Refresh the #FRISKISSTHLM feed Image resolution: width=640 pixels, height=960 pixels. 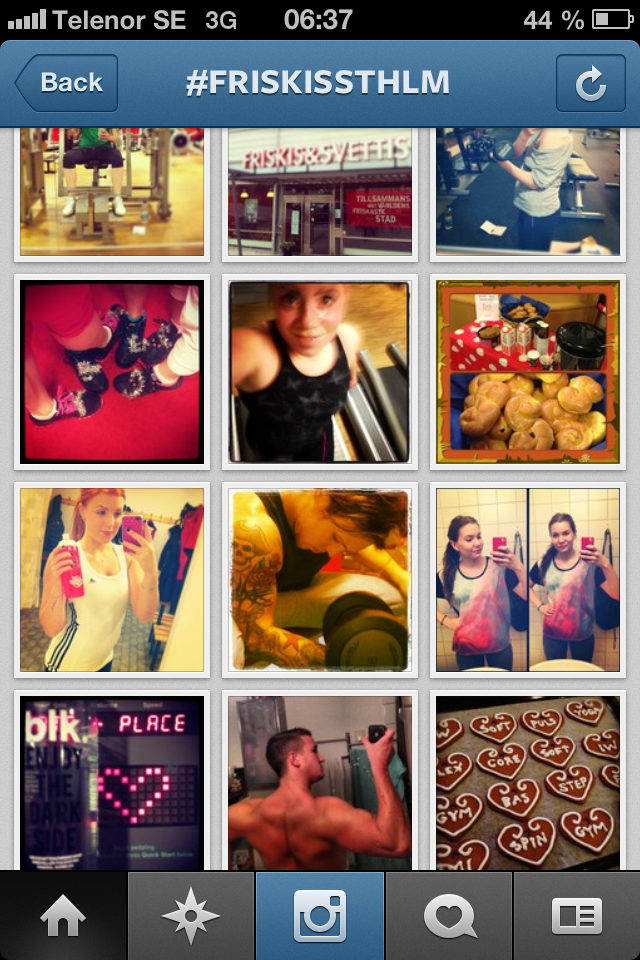[x=590, y=83]
